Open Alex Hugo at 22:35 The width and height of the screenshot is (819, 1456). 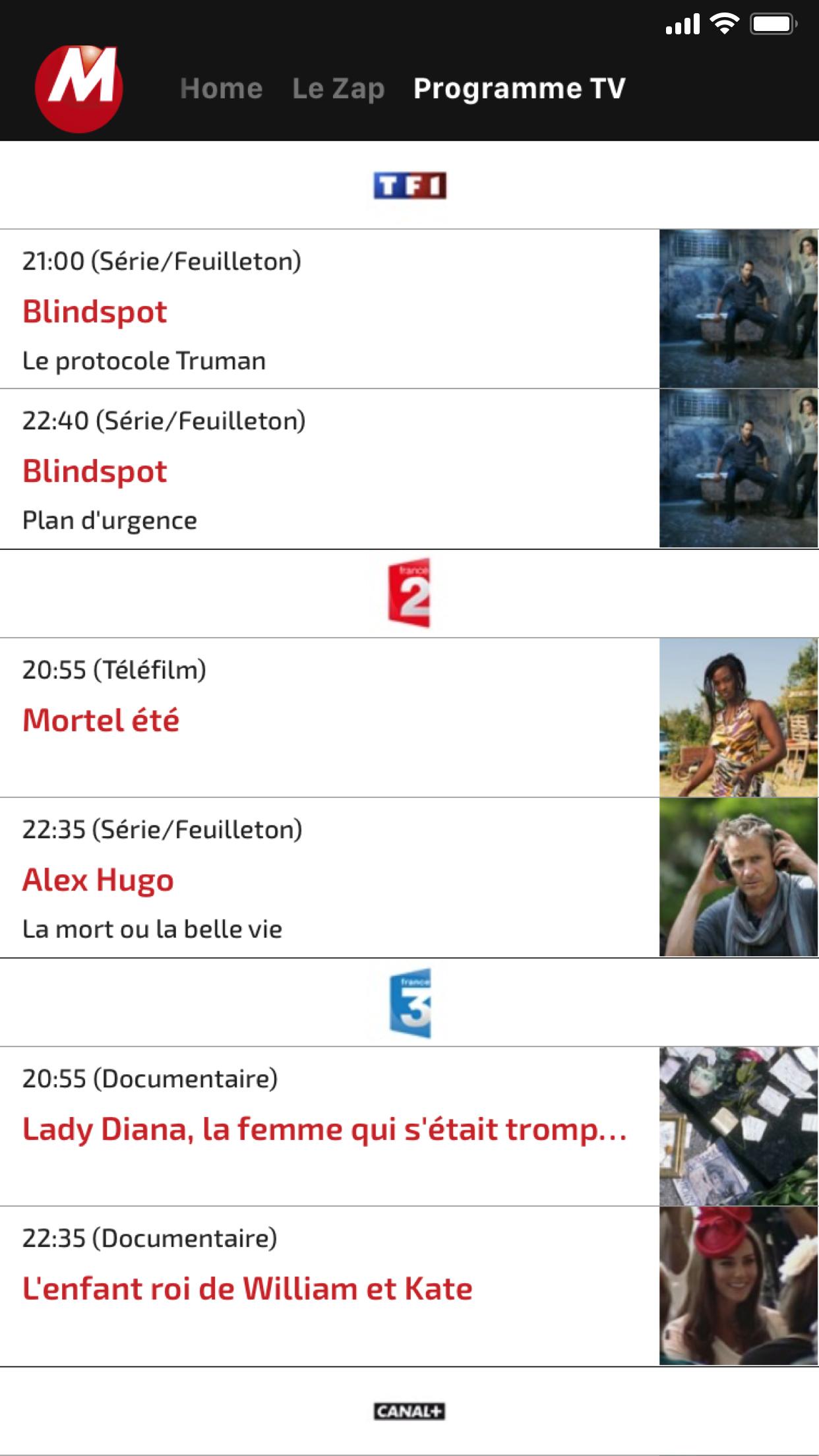pyautogui.click(x=409, y=878)
